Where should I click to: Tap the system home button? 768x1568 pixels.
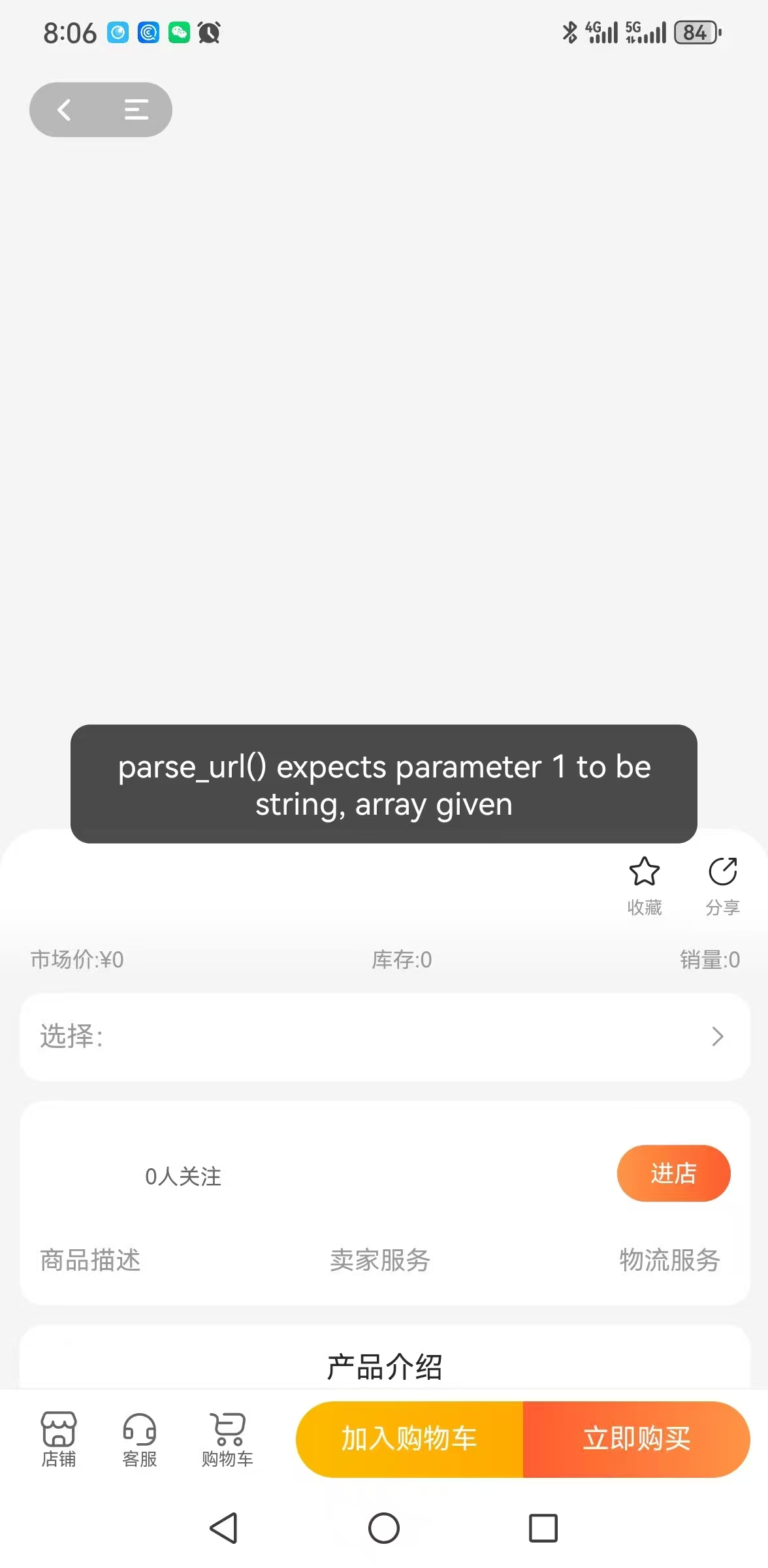(x=384, y=1528)
